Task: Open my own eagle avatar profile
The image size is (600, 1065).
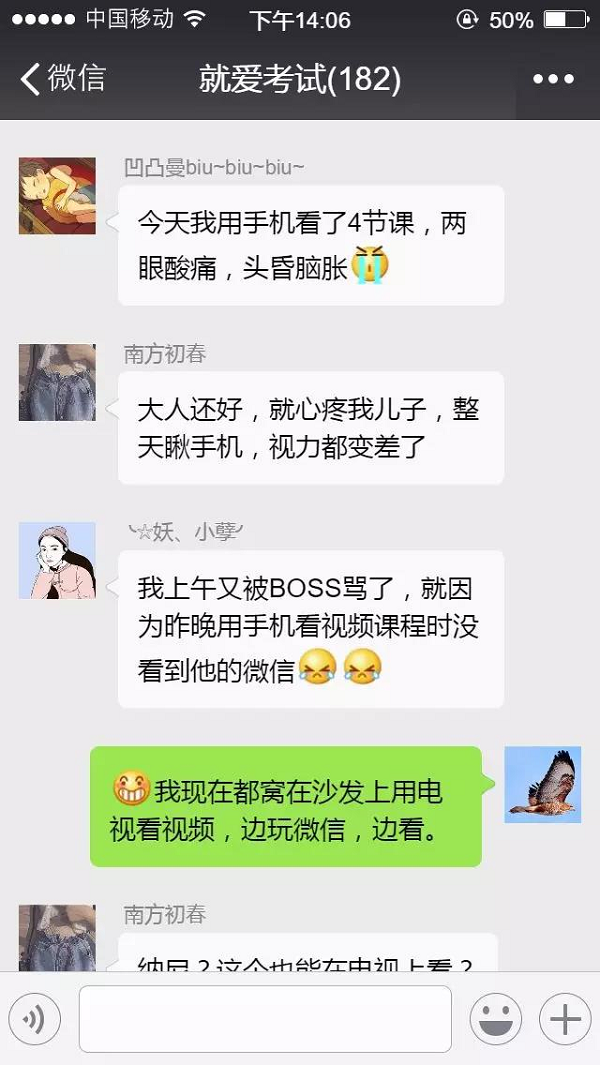Action: pyautogui.click(x=542, y=785)
